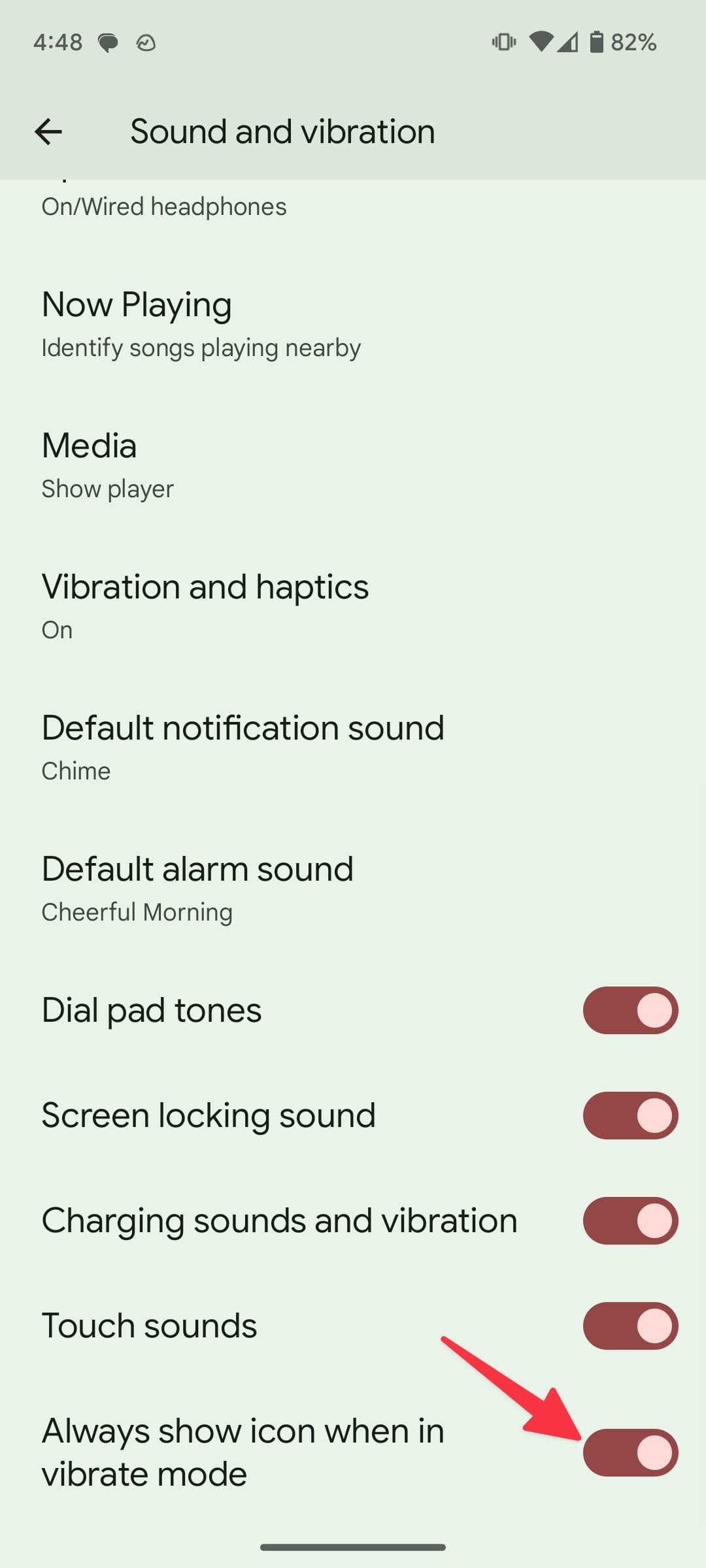Switch off Charging sounds and vibration
706x1568 pixels.
pos(630,1220)
